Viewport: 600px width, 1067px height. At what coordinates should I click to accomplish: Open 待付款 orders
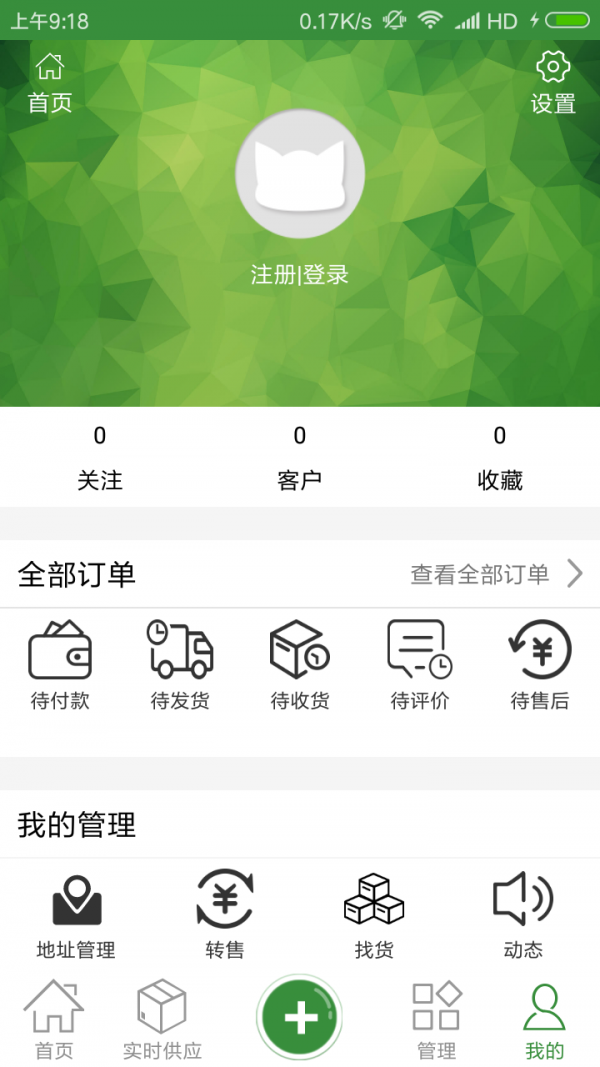click(60, 665)
